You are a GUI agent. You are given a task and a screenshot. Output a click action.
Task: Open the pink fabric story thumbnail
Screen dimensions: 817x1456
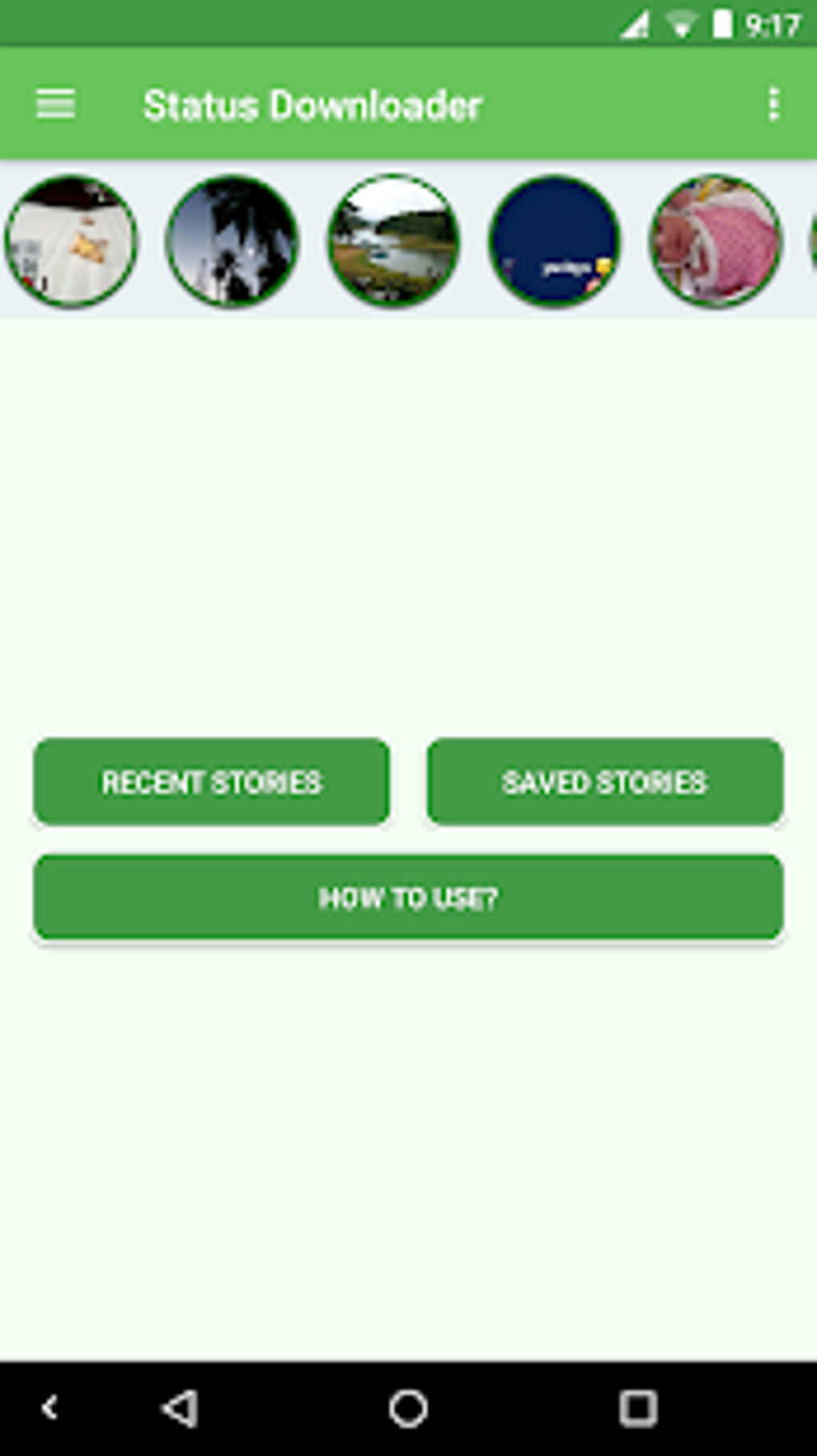click(715, 240)
